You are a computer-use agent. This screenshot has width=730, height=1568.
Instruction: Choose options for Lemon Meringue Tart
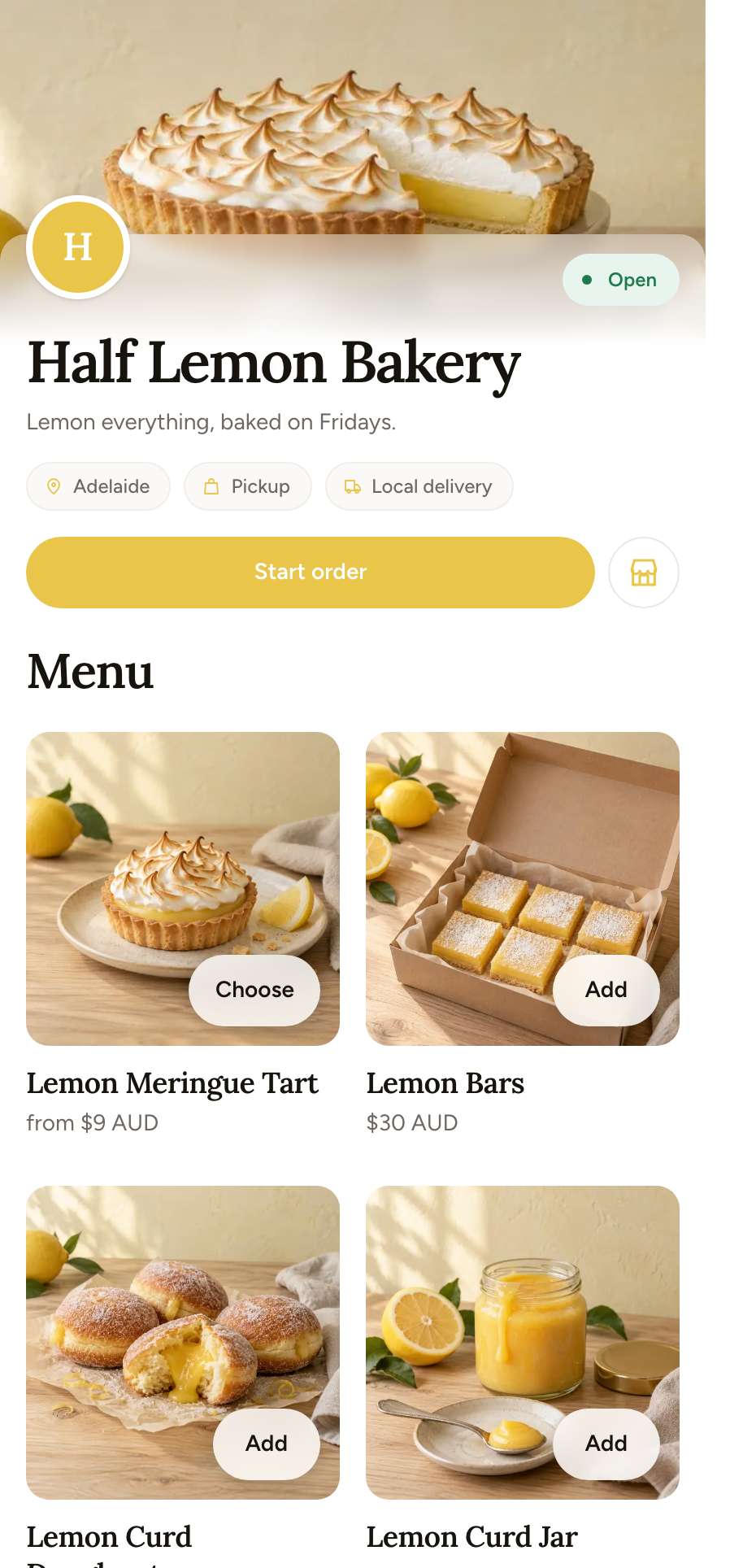point(254,990)
